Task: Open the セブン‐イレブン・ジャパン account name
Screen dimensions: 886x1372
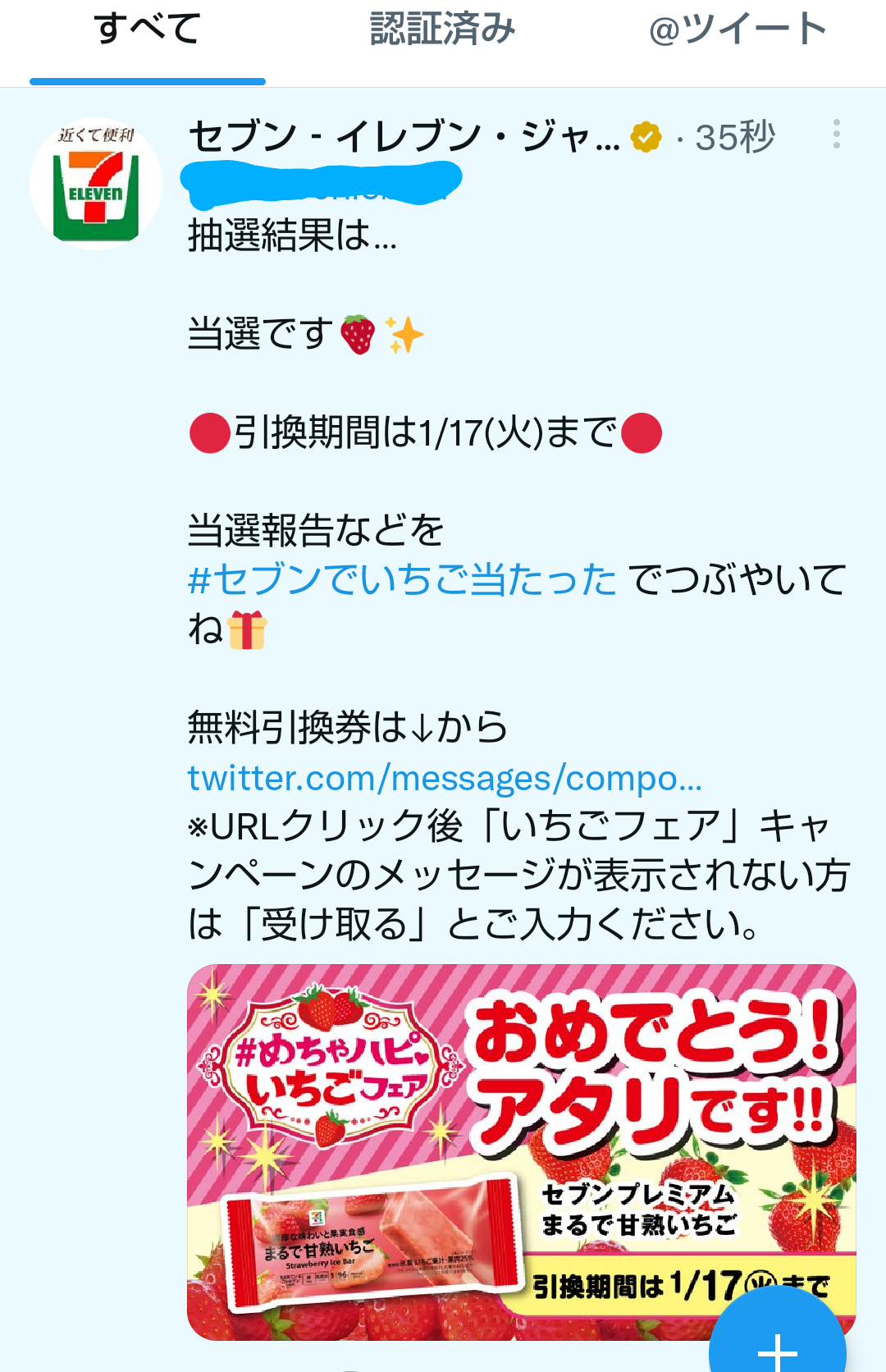Action: point(404,137)
